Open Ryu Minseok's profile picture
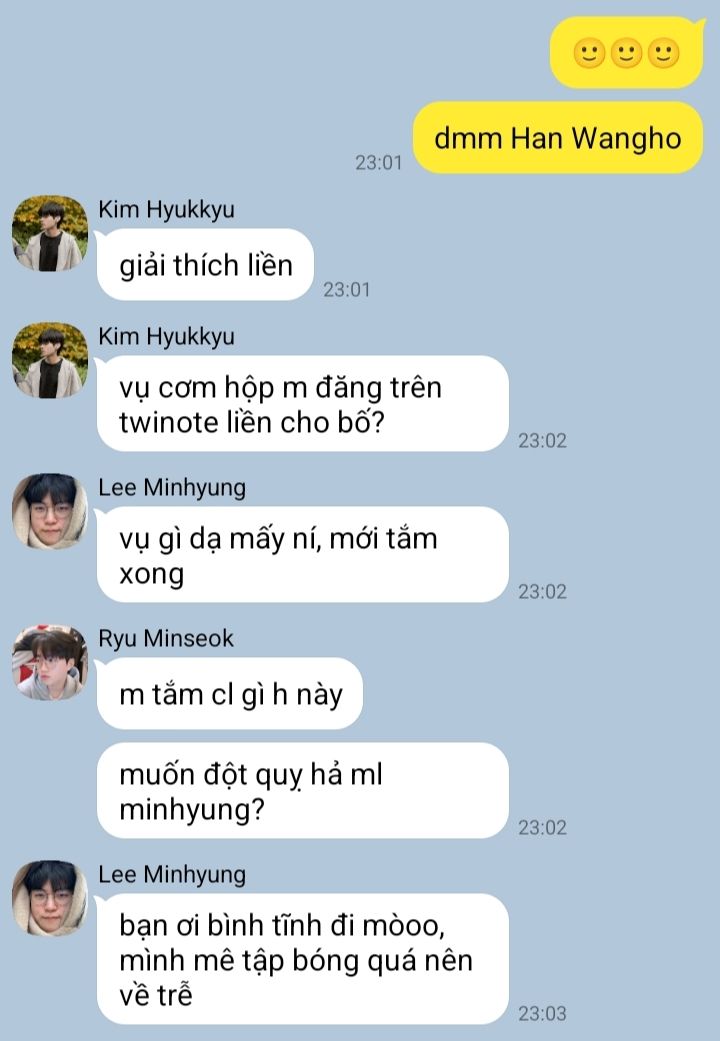The image size is (720, 1041). point(50,663)
